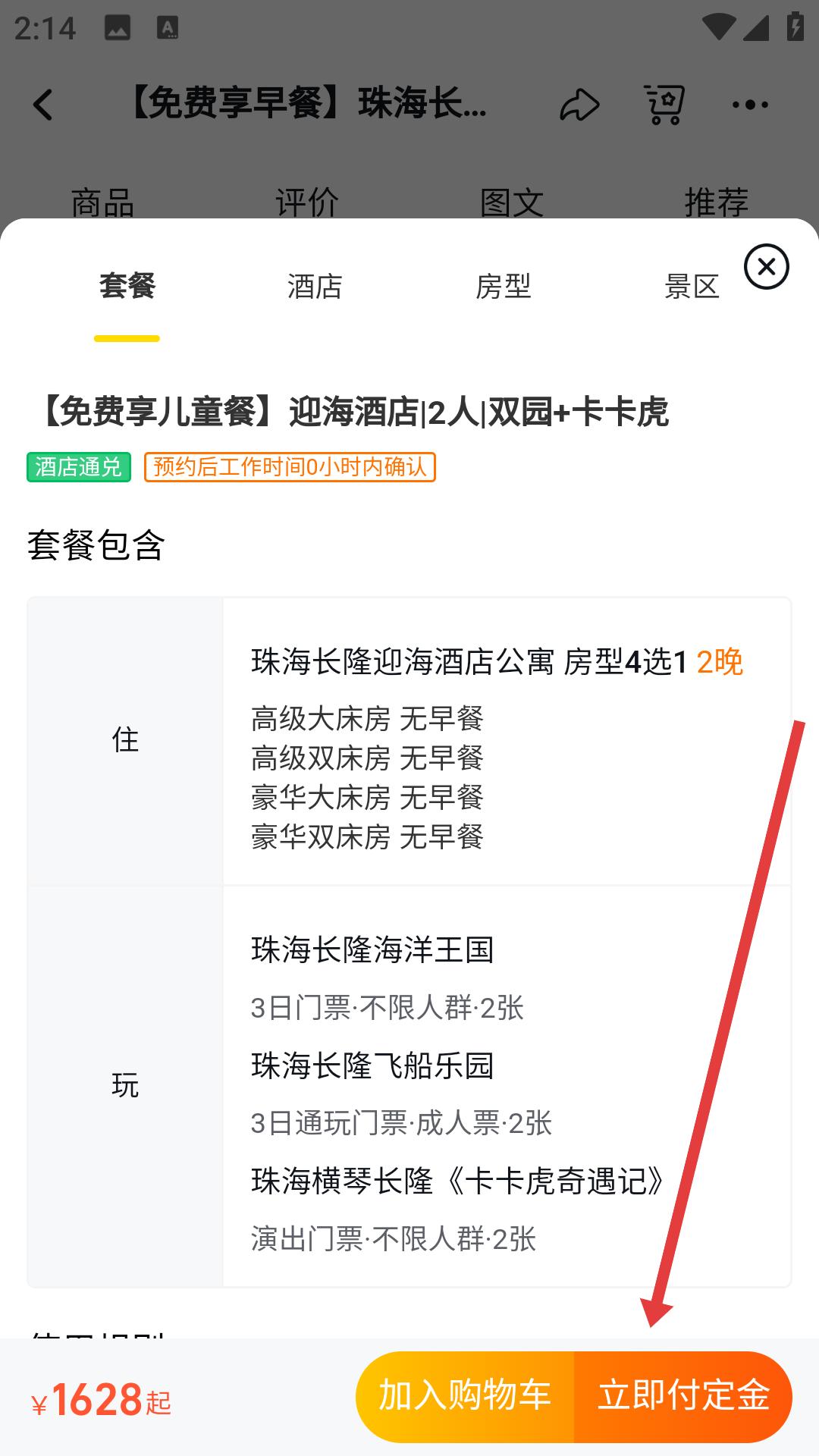This screenshot has height=1456, width=819.
Task: Switch to the 景区 tab
Action: click(691, 287)
